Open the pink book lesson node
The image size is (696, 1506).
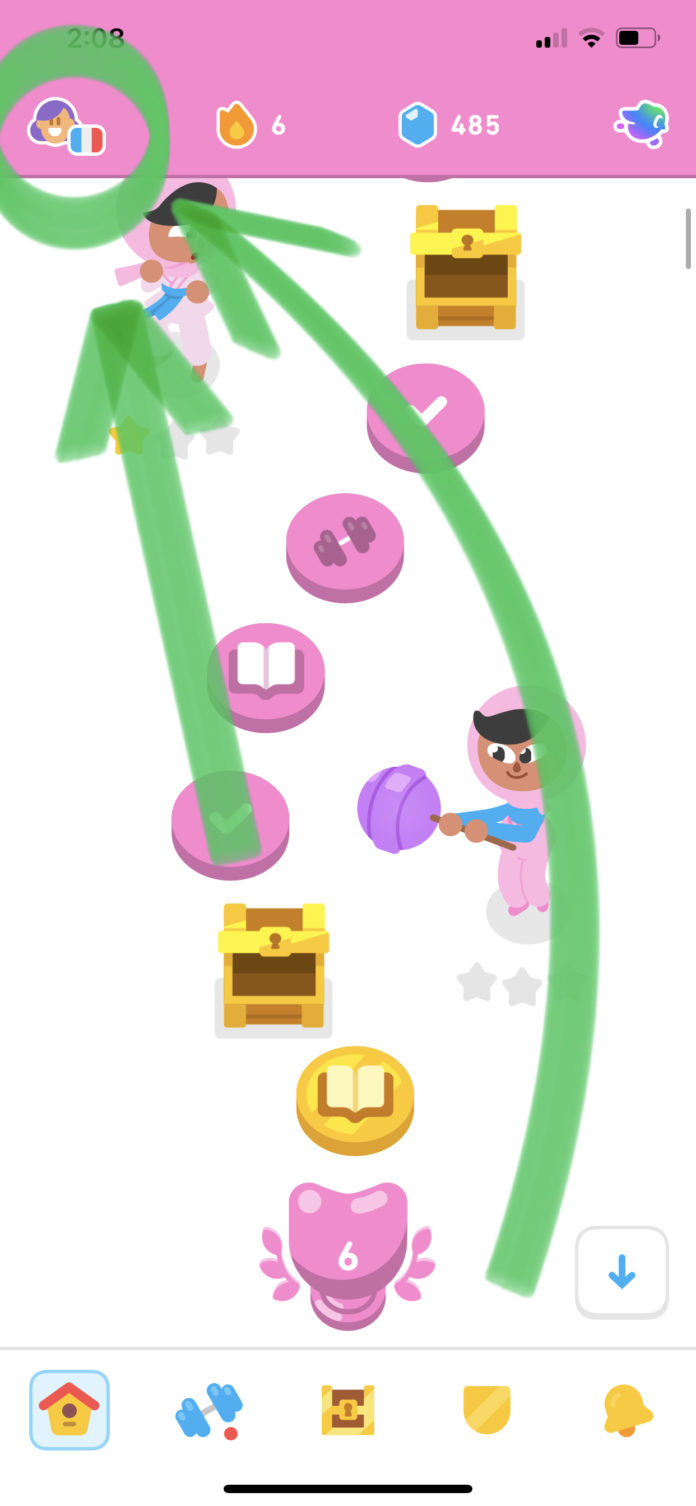pyautogui.click(x=266, y=677)
